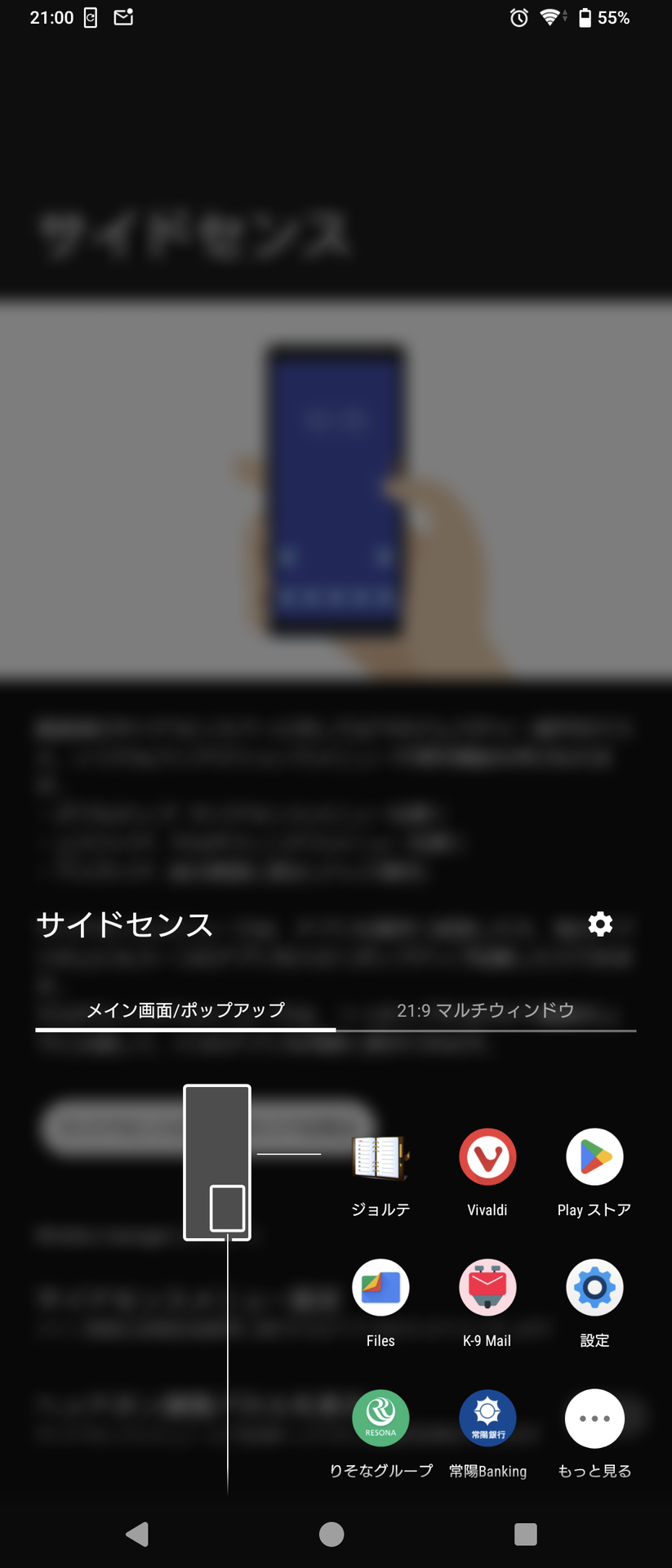Viewport: 672px width, 1568px height.
Task: Select the phone outline preview area
Action: click(x=216, y=1135)
